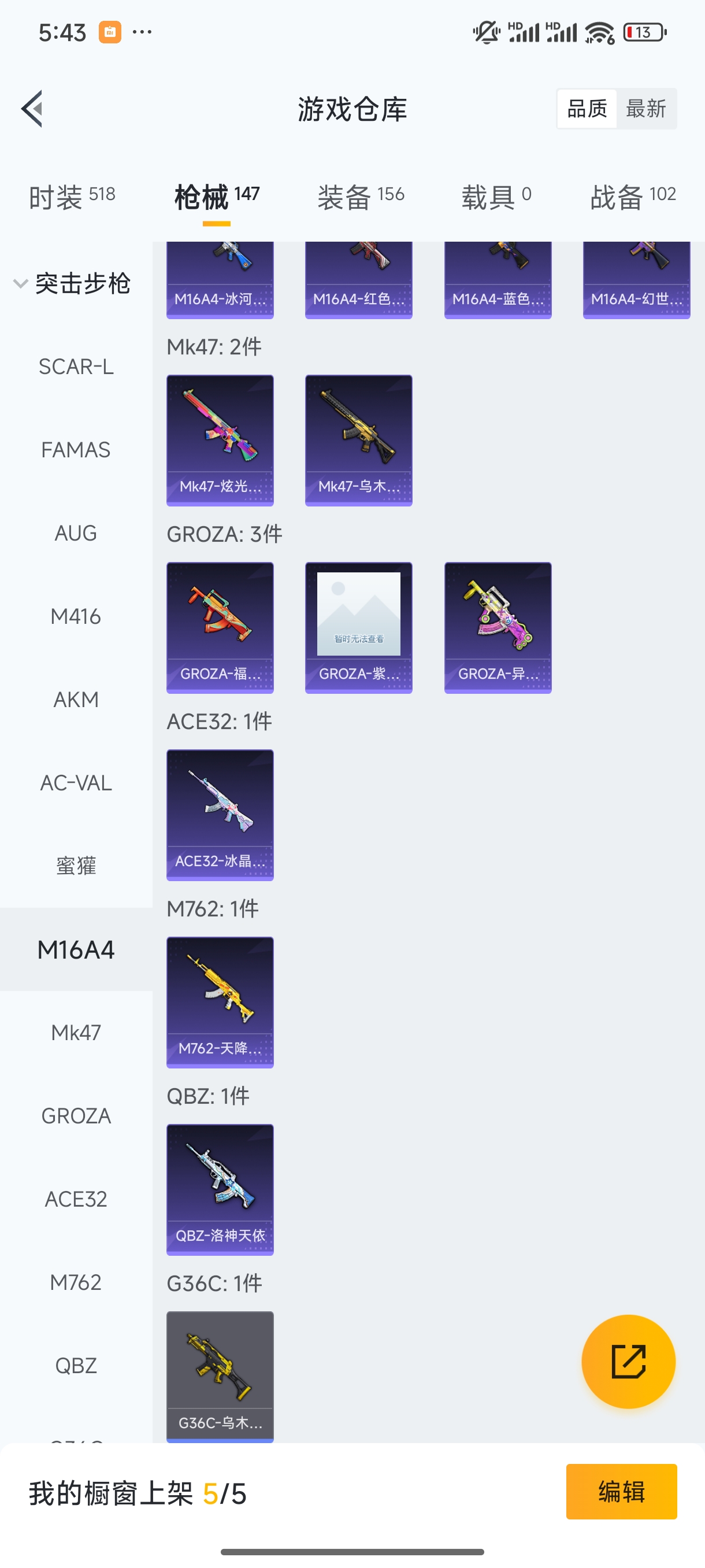This screenshot has width=705, height=1568.
Task: Jump to AKM in the side list
Action: coord(76,700)
